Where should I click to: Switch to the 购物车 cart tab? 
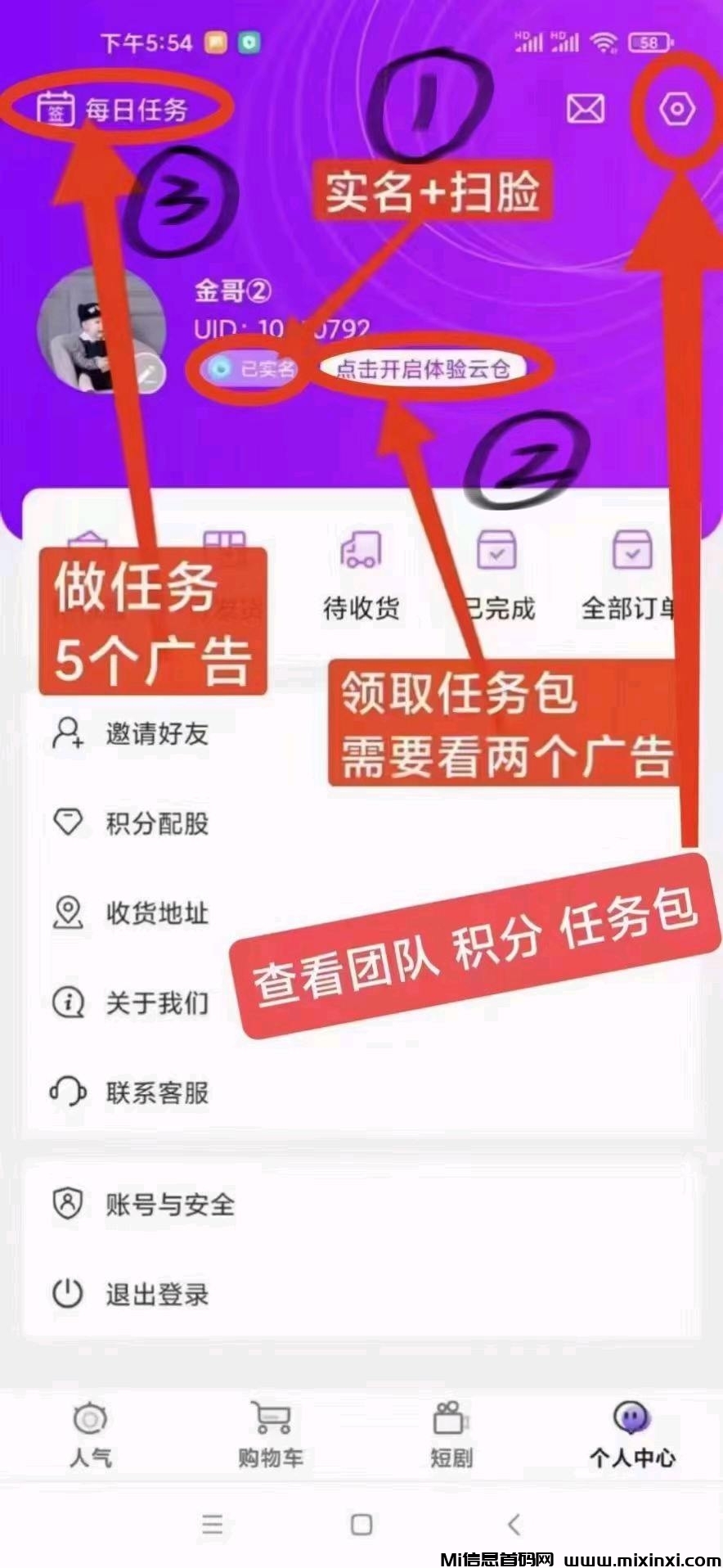pyautogui.click(x=271, y=1434)
